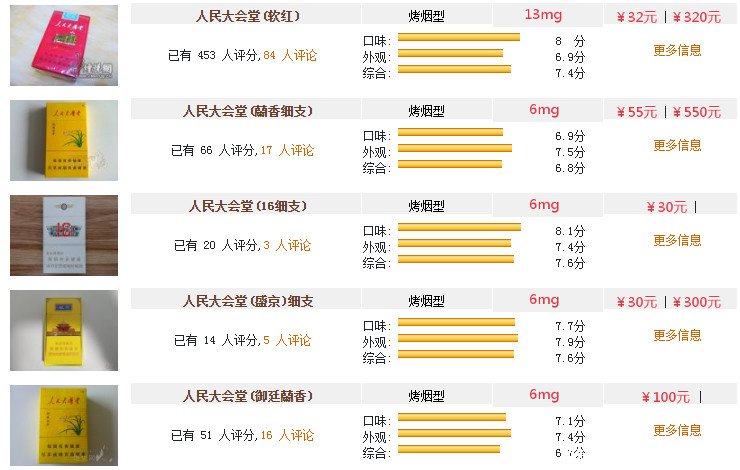Open the 人民大会堂(软红) product title
Screen dimensions: 740x470
tap(248, 16)
